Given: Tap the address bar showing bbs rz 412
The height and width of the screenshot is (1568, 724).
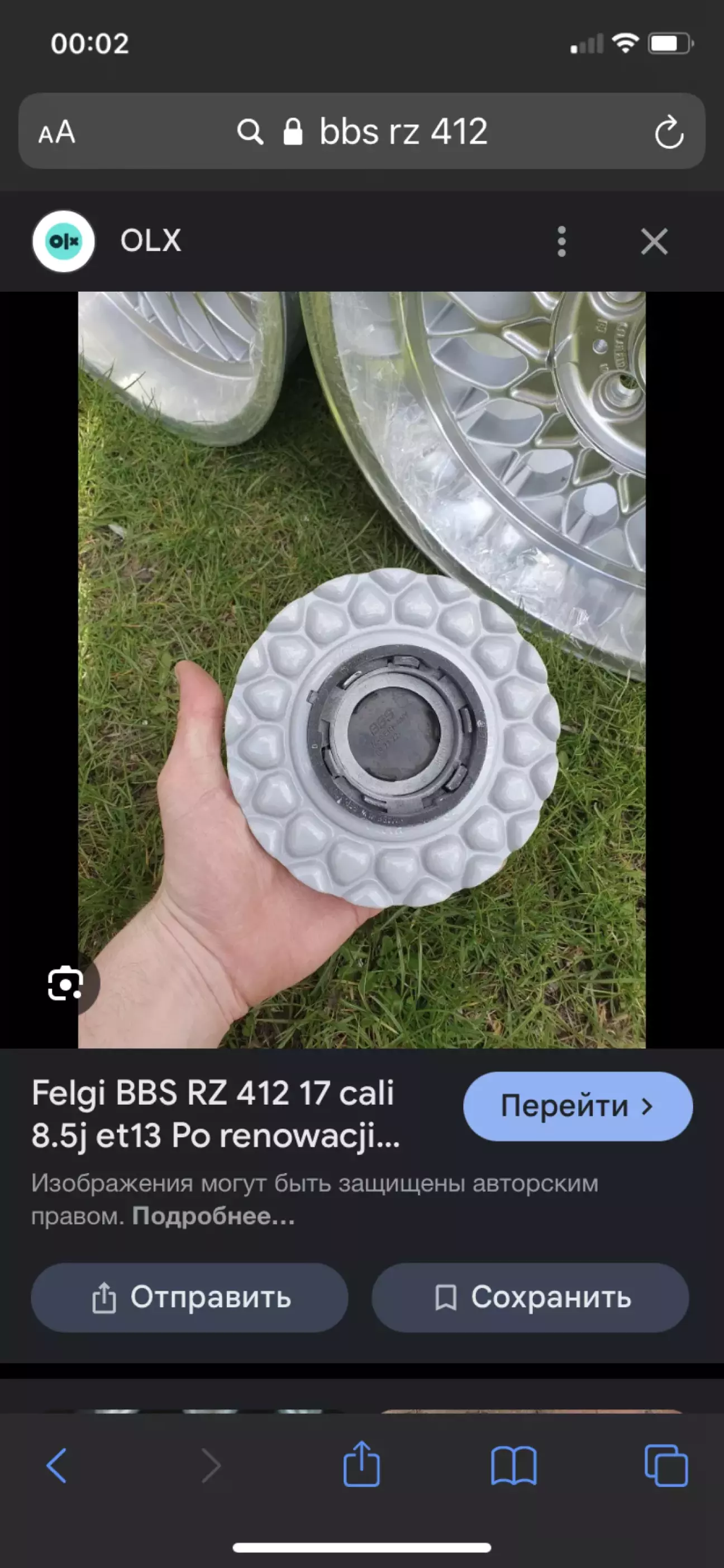Looking at the screenshot, I should click(362, 131).
